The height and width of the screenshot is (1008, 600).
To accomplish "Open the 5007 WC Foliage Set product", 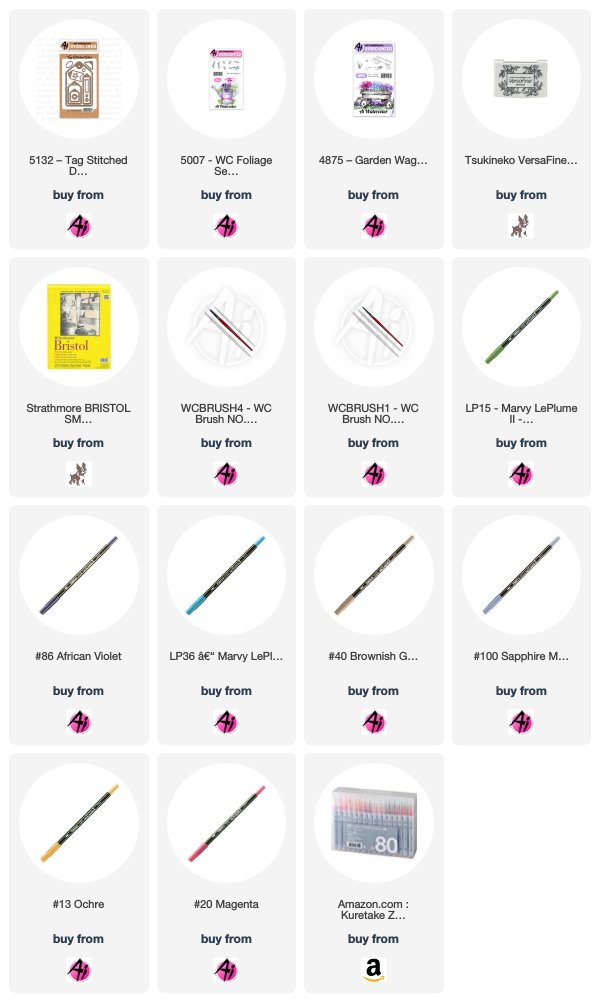I will (226, 78).
